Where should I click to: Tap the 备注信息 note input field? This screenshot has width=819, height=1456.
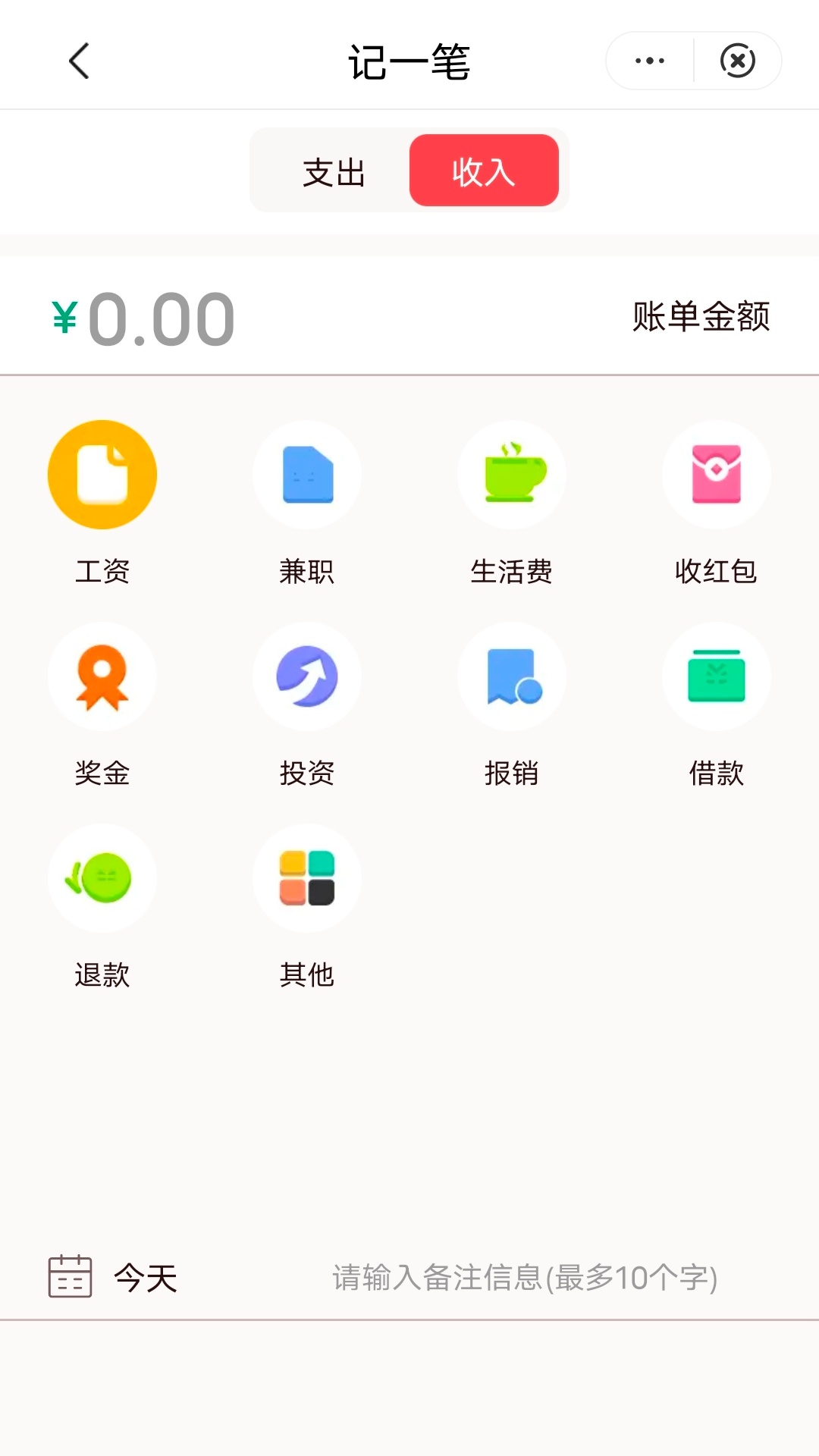click(525, 1278)
